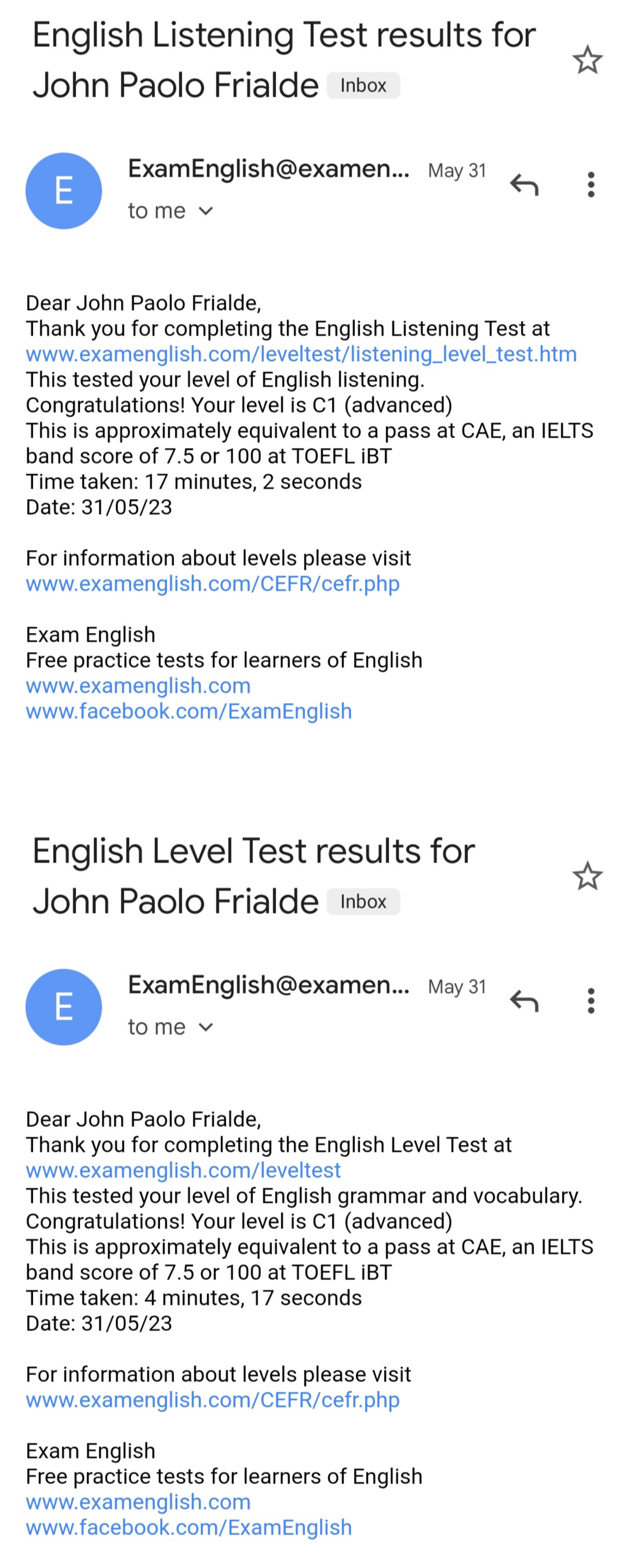Tap Inbox label on Listening Test email

point(363,85)
